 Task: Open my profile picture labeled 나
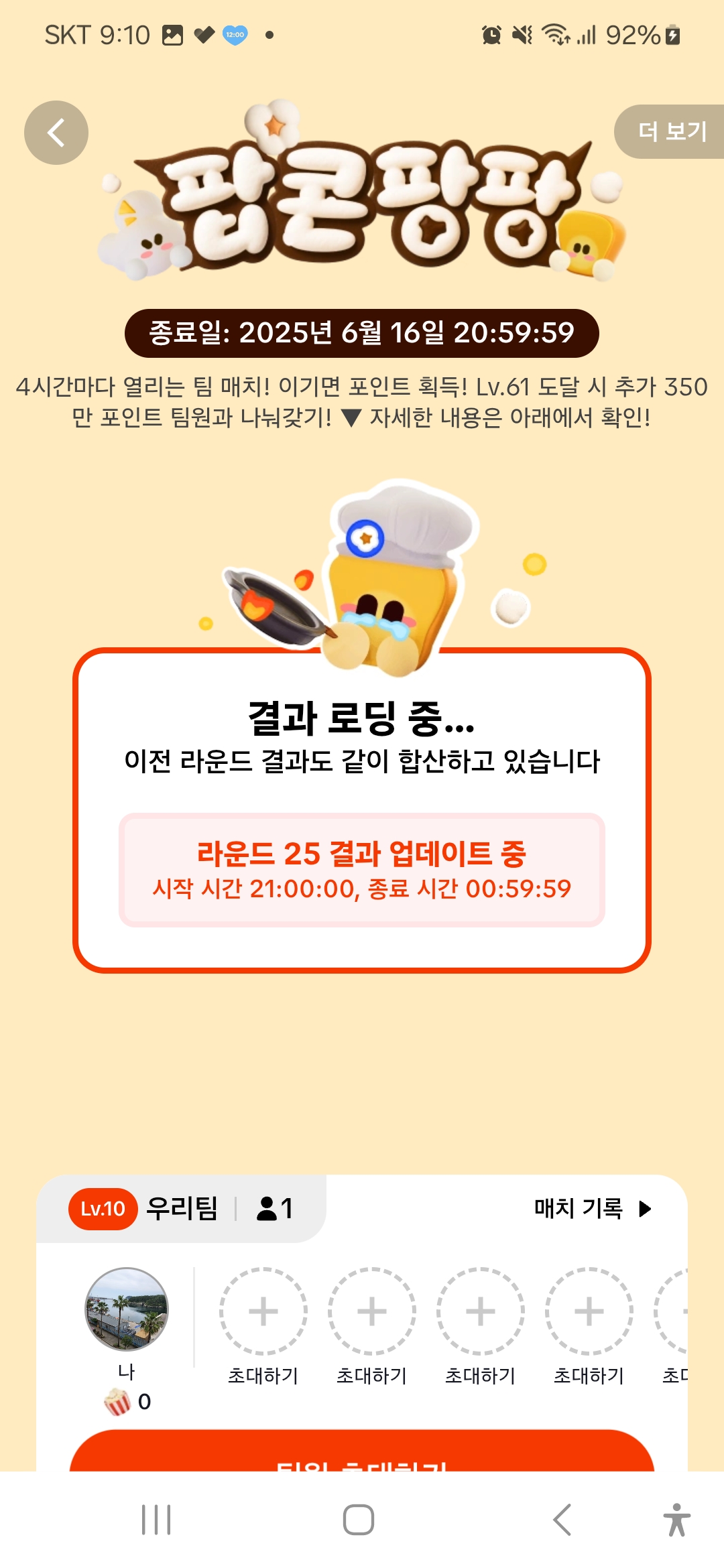(127, 1309)
